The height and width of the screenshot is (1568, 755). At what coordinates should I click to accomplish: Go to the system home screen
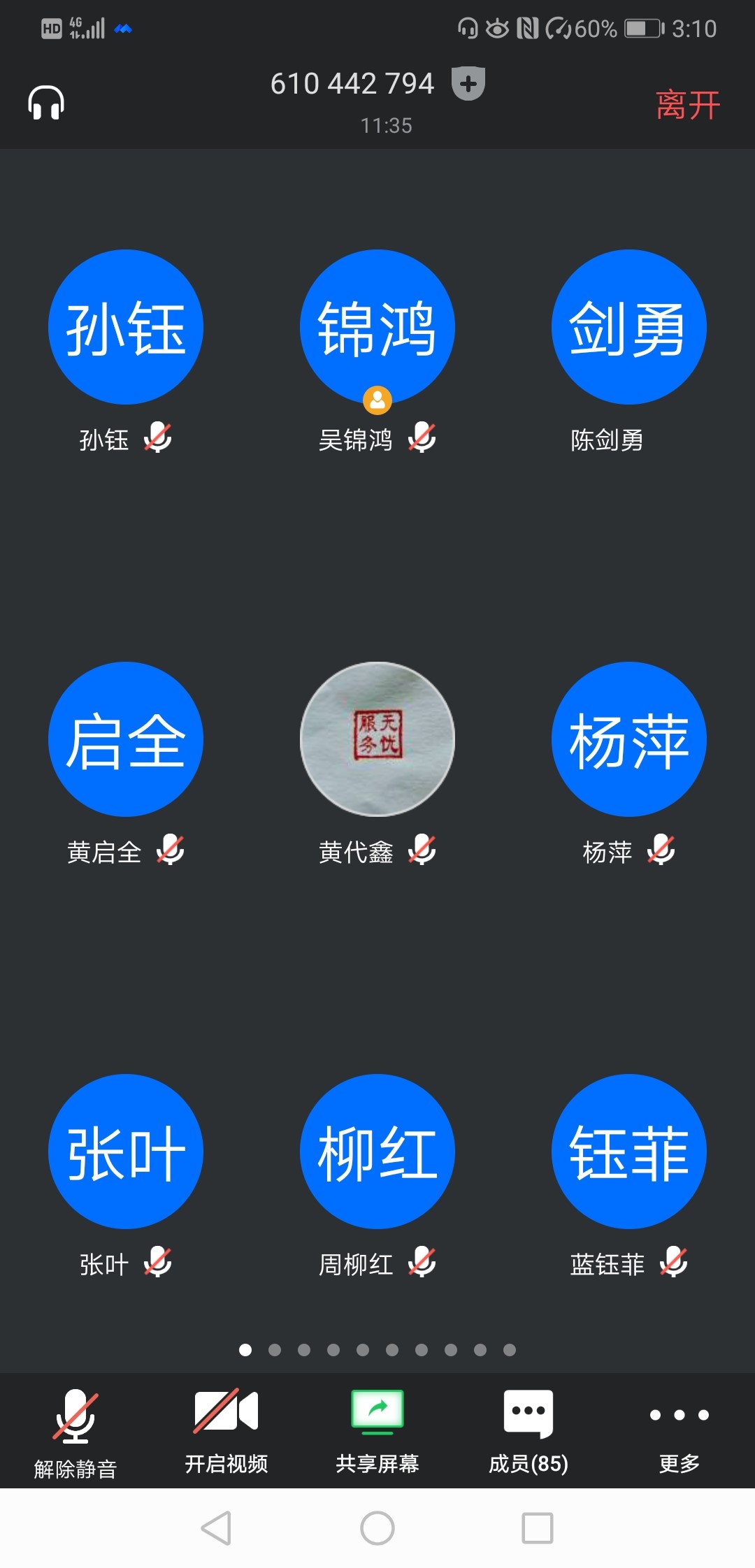tap(377, 1528)
